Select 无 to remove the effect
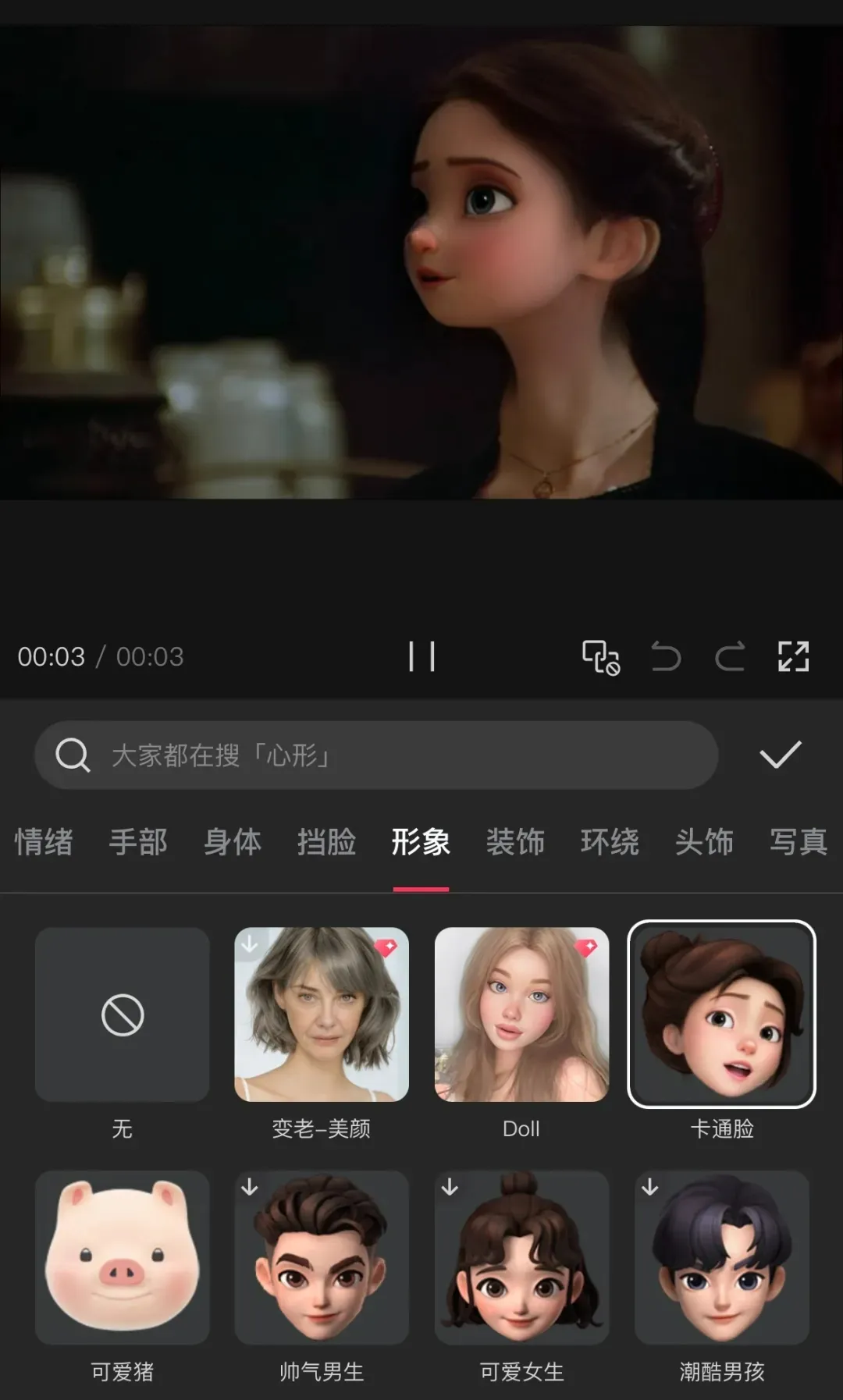Screen dimensions: 843x1400 coord(123,1014)
